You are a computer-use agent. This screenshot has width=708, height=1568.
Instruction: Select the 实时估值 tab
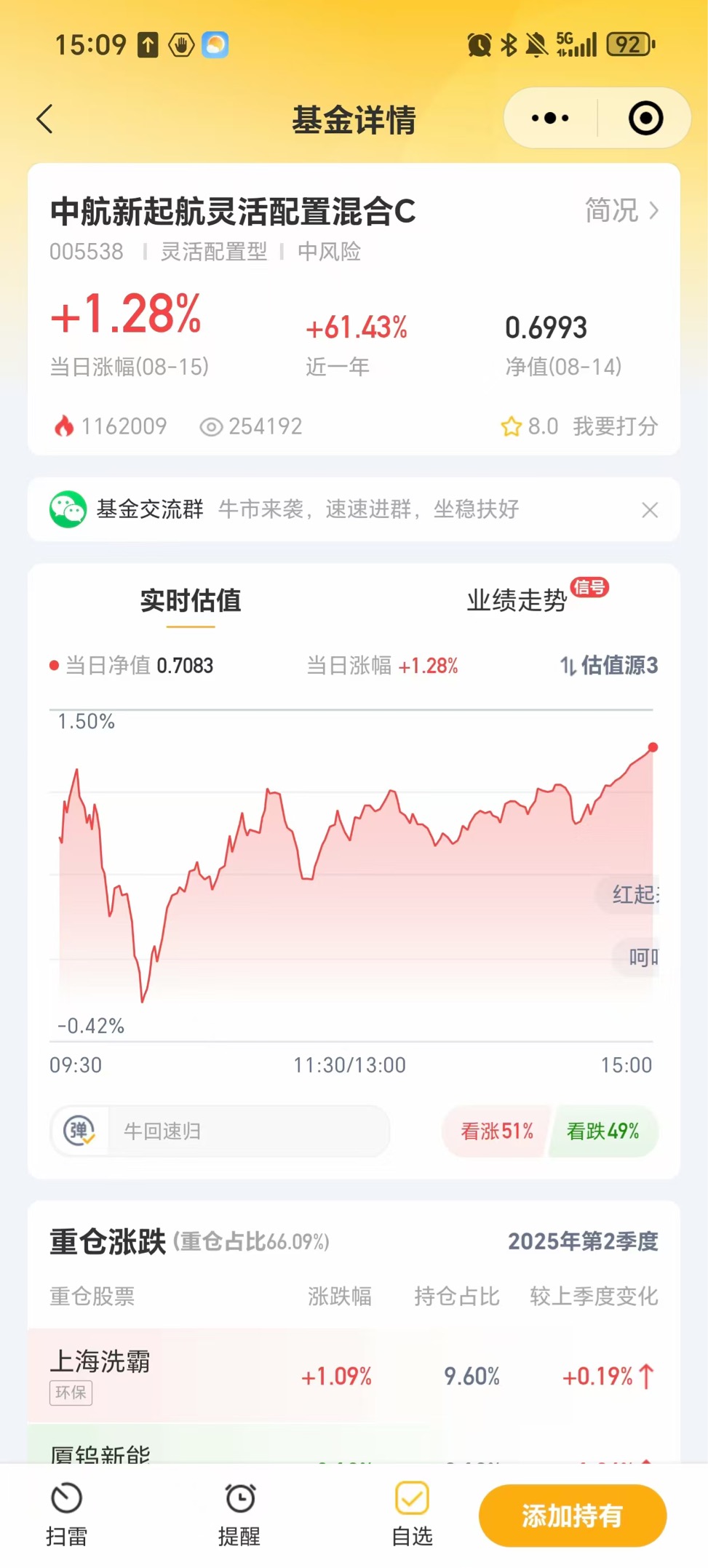[191, 600]
